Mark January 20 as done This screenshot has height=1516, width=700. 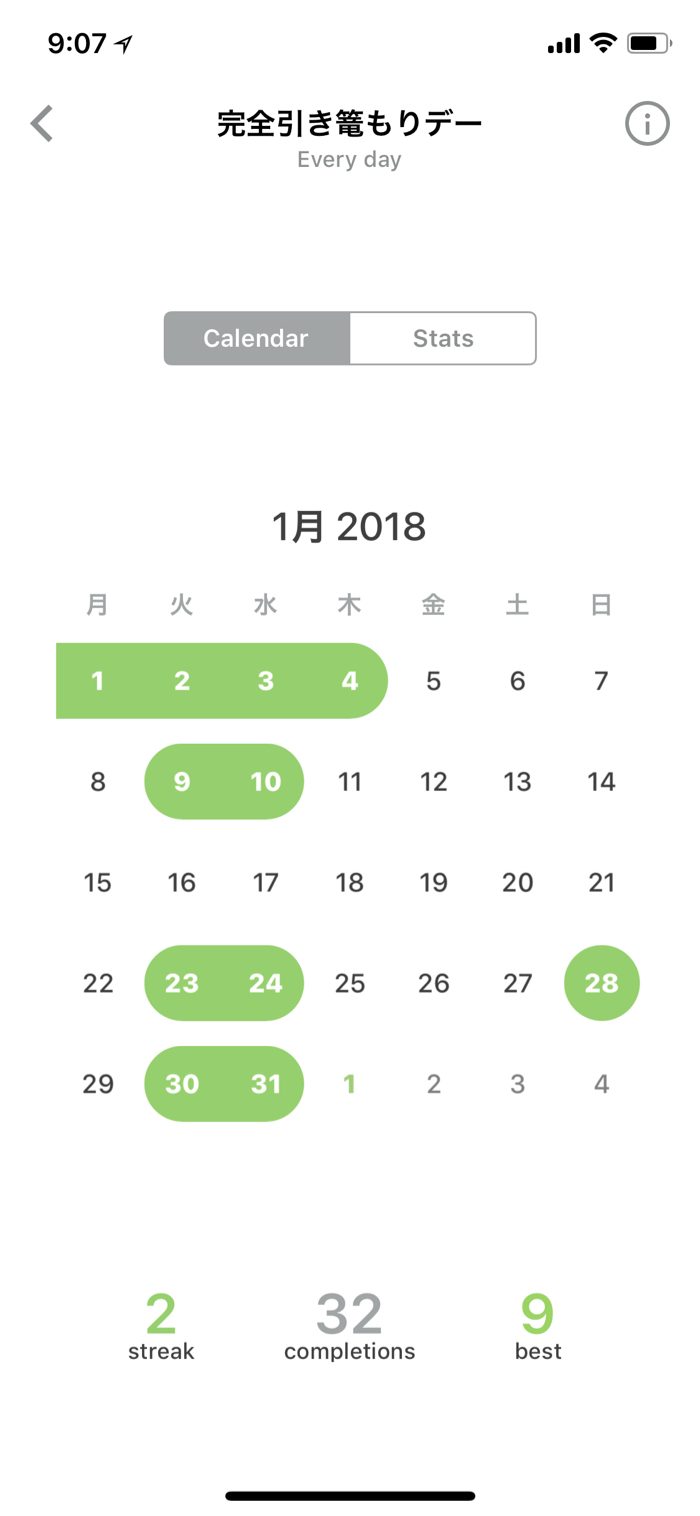pyautogui.click(x=517, y=883)
